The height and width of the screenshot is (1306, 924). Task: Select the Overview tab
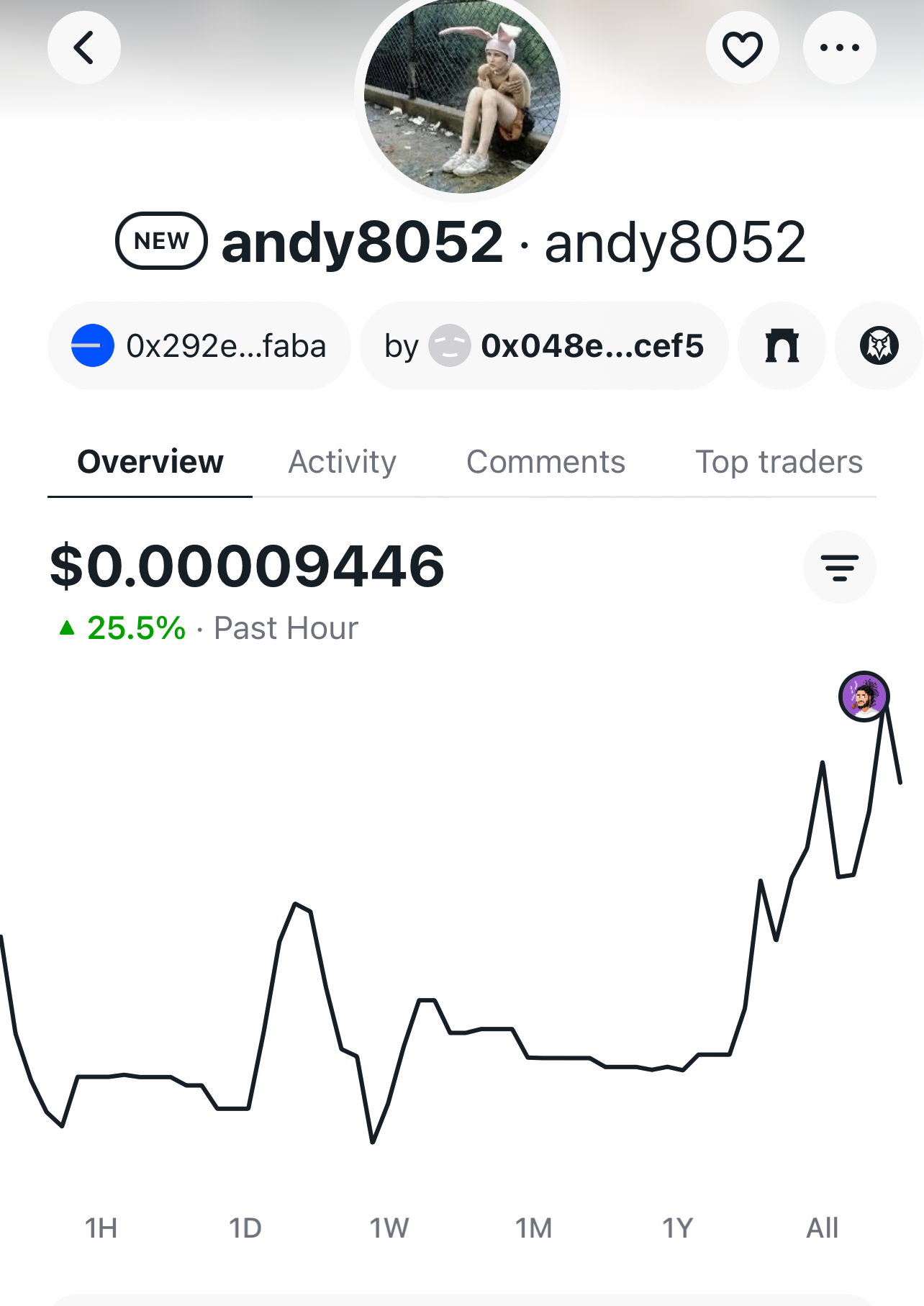point(150,462)
